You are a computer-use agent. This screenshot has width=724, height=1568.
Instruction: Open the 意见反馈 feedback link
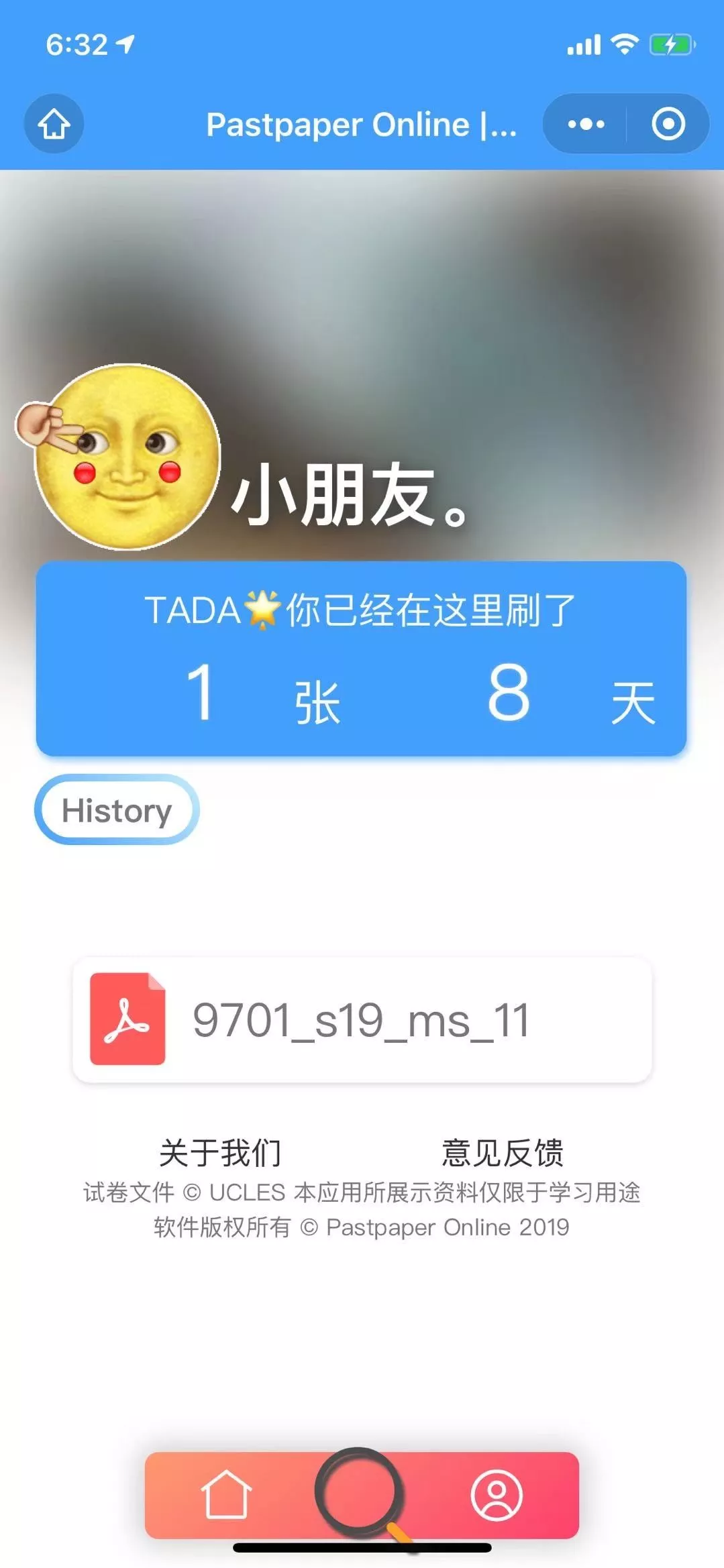point(503,1152)
